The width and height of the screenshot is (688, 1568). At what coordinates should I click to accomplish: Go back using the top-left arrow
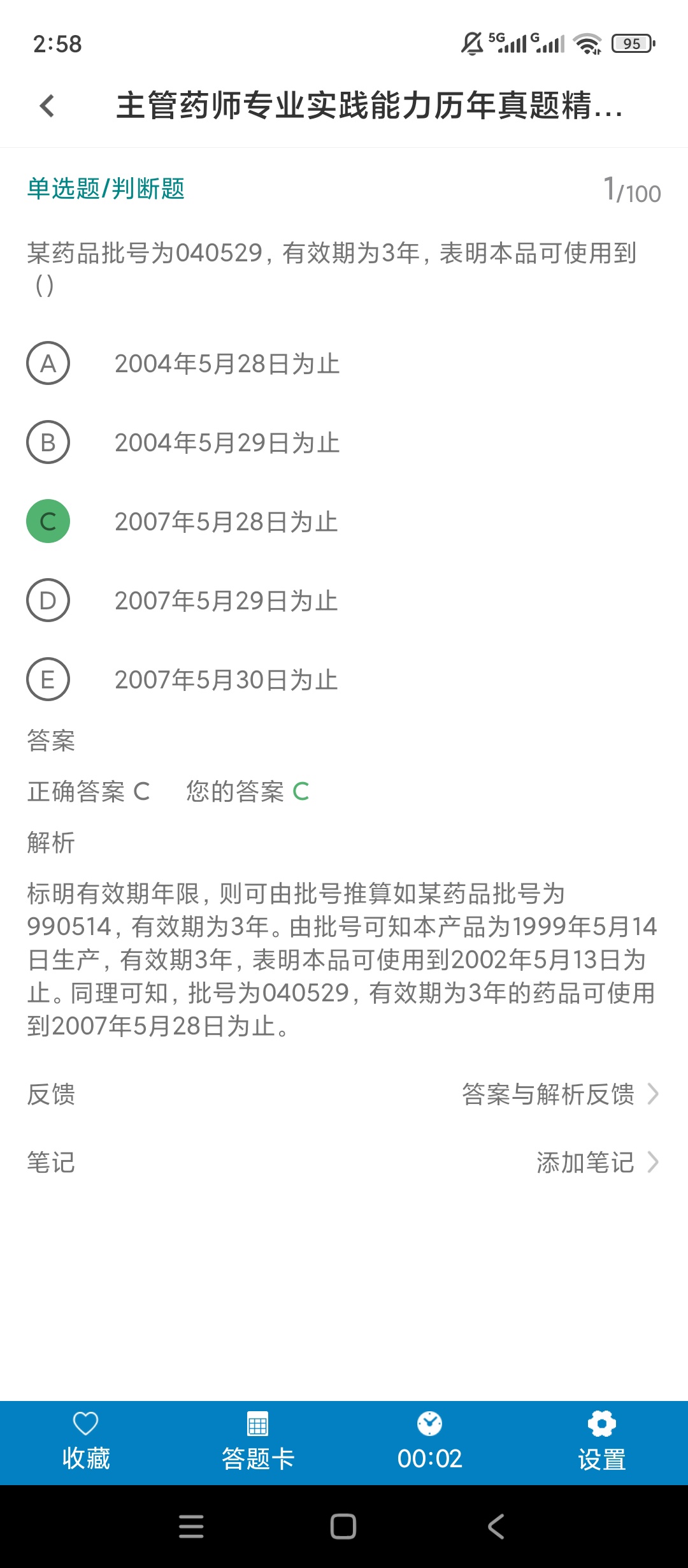point(47,106)
